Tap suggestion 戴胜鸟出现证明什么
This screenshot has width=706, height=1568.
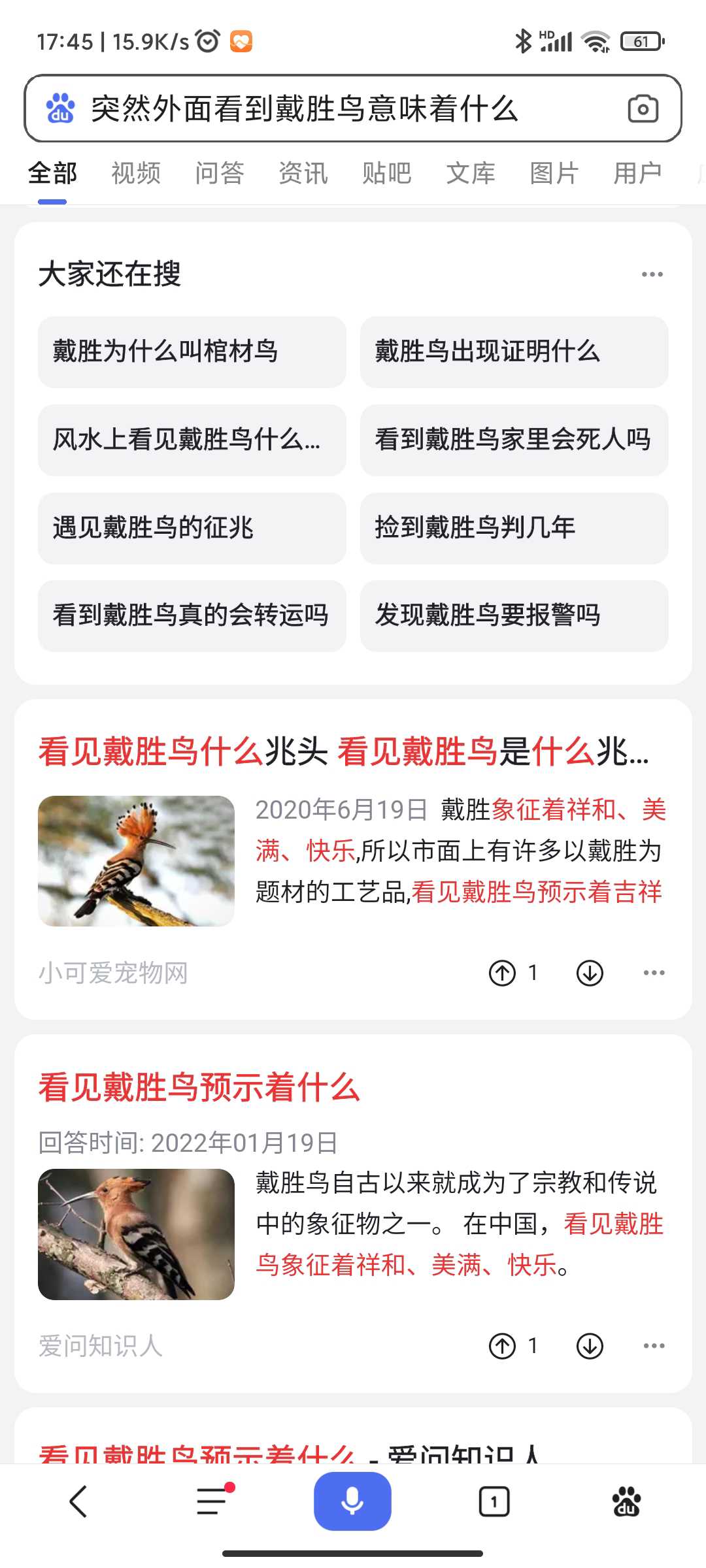click(514, 351)
